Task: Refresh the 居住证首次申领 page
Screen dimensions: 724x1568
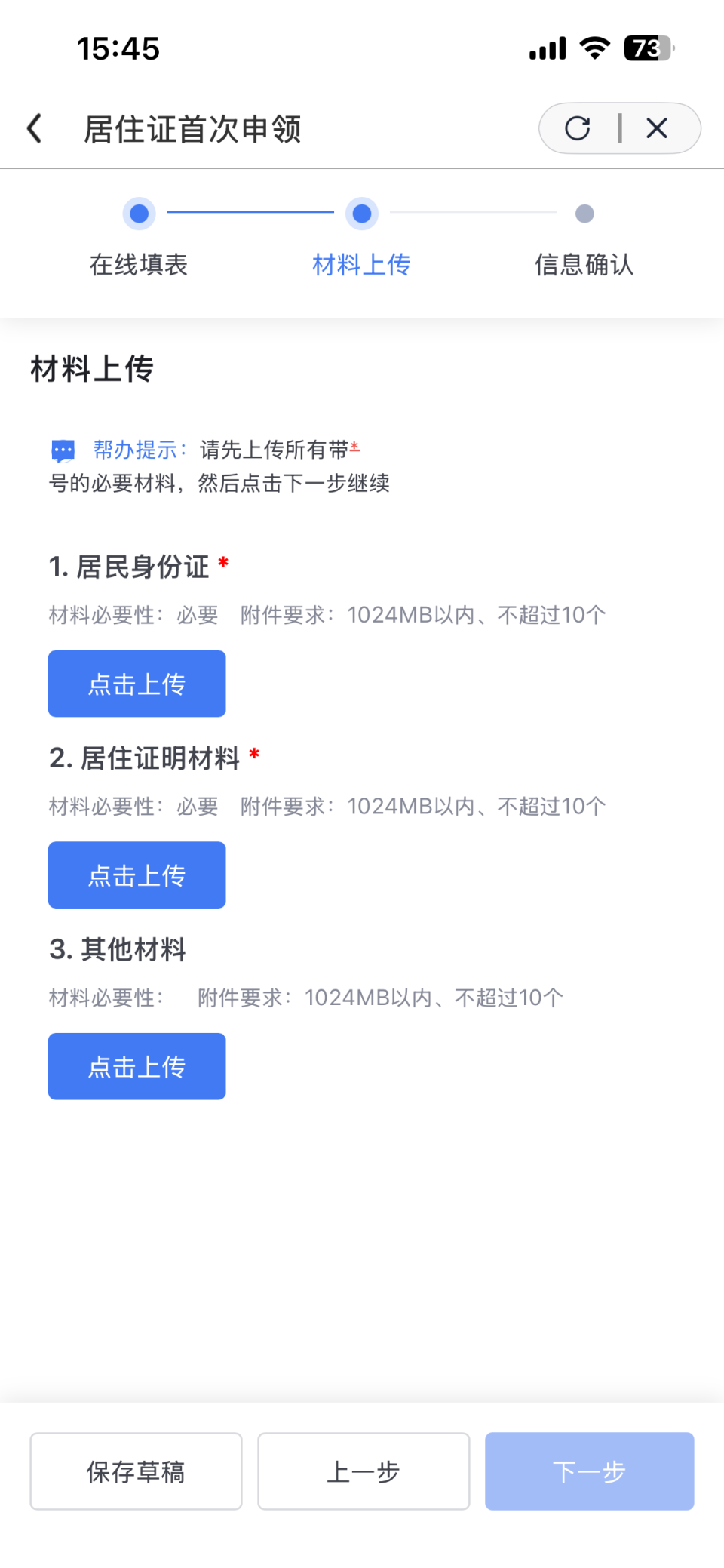Action: click(x=576, y=128)
